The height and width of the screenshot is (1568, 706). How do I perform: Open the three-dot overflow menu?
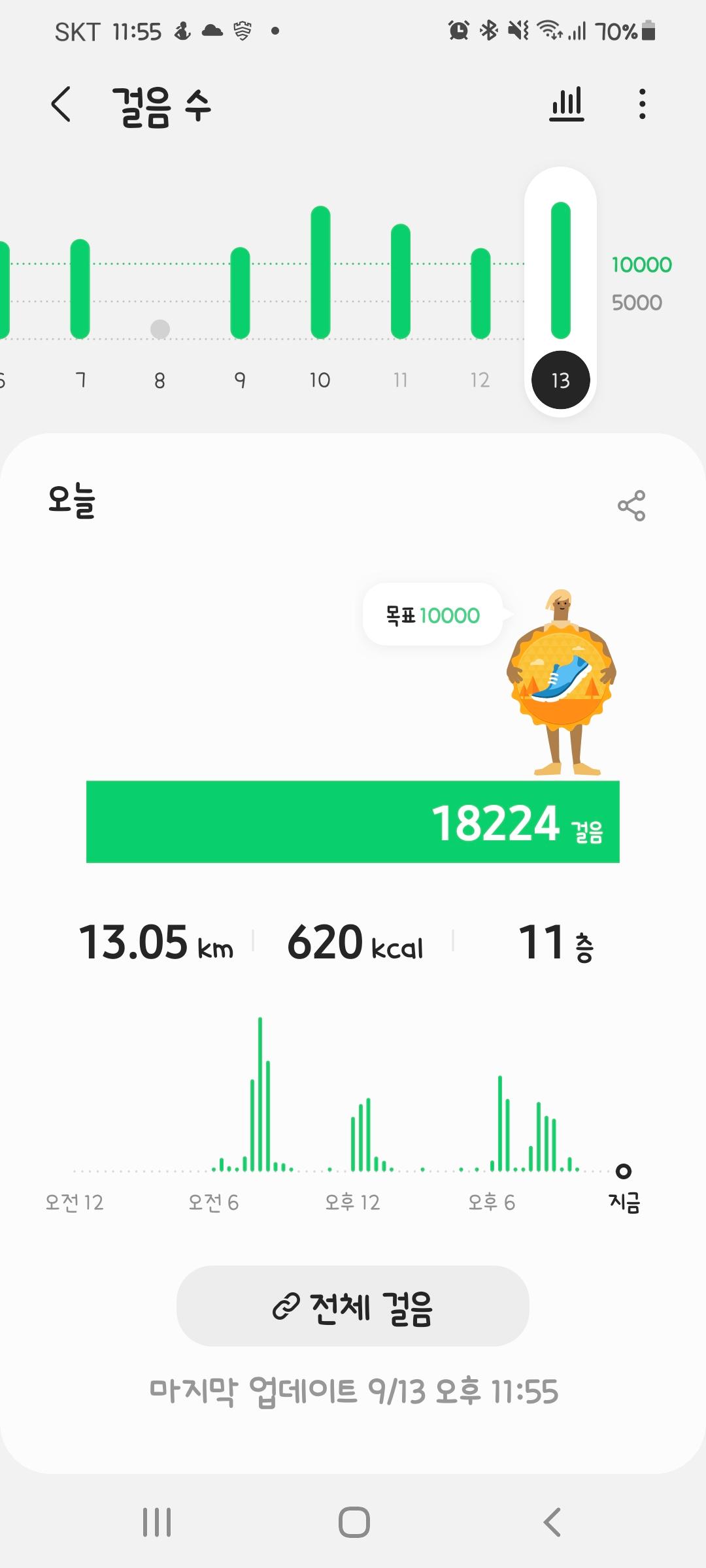643,105
